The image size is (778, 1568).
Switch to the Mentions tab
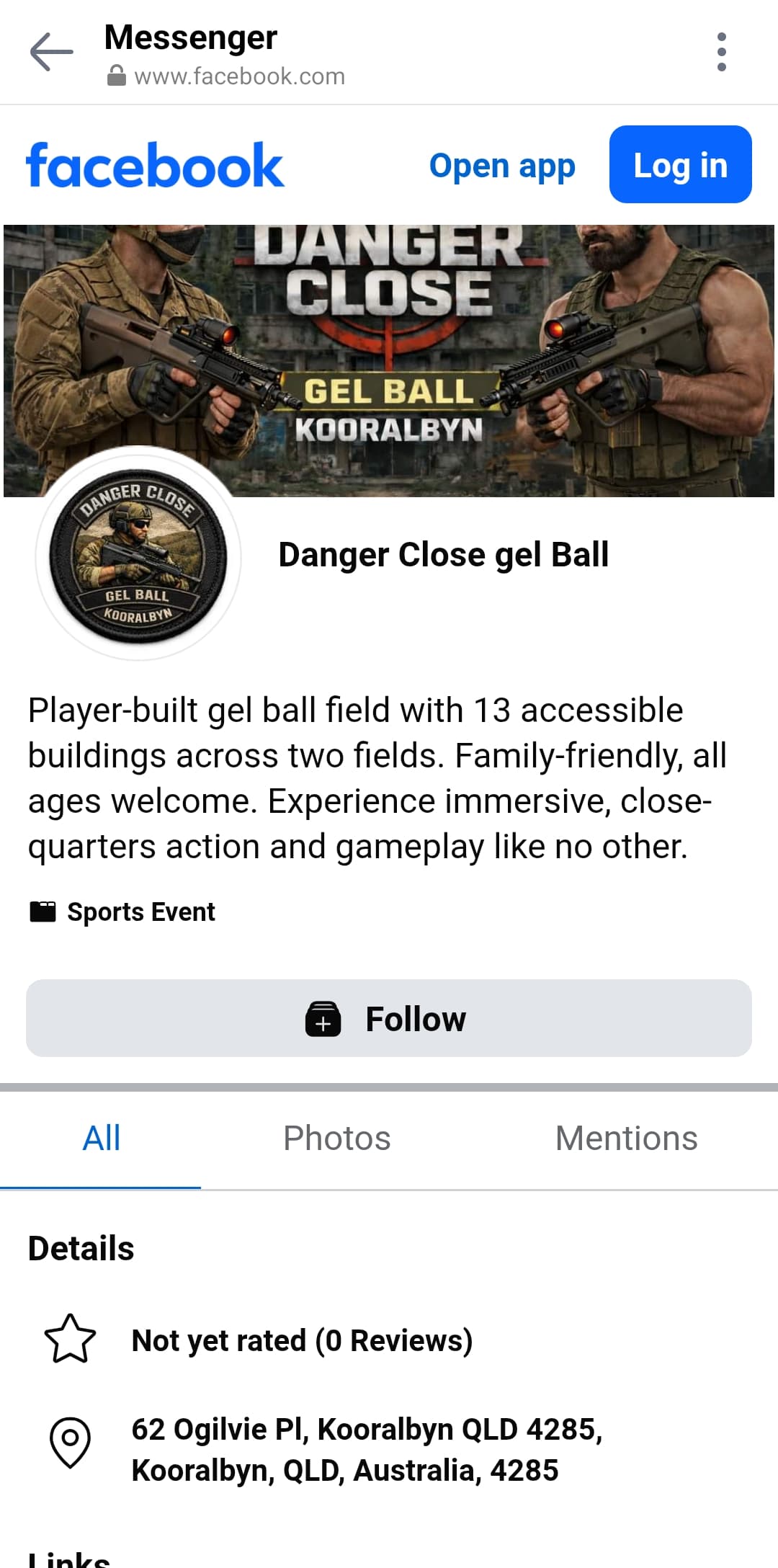click(626, 1139)
